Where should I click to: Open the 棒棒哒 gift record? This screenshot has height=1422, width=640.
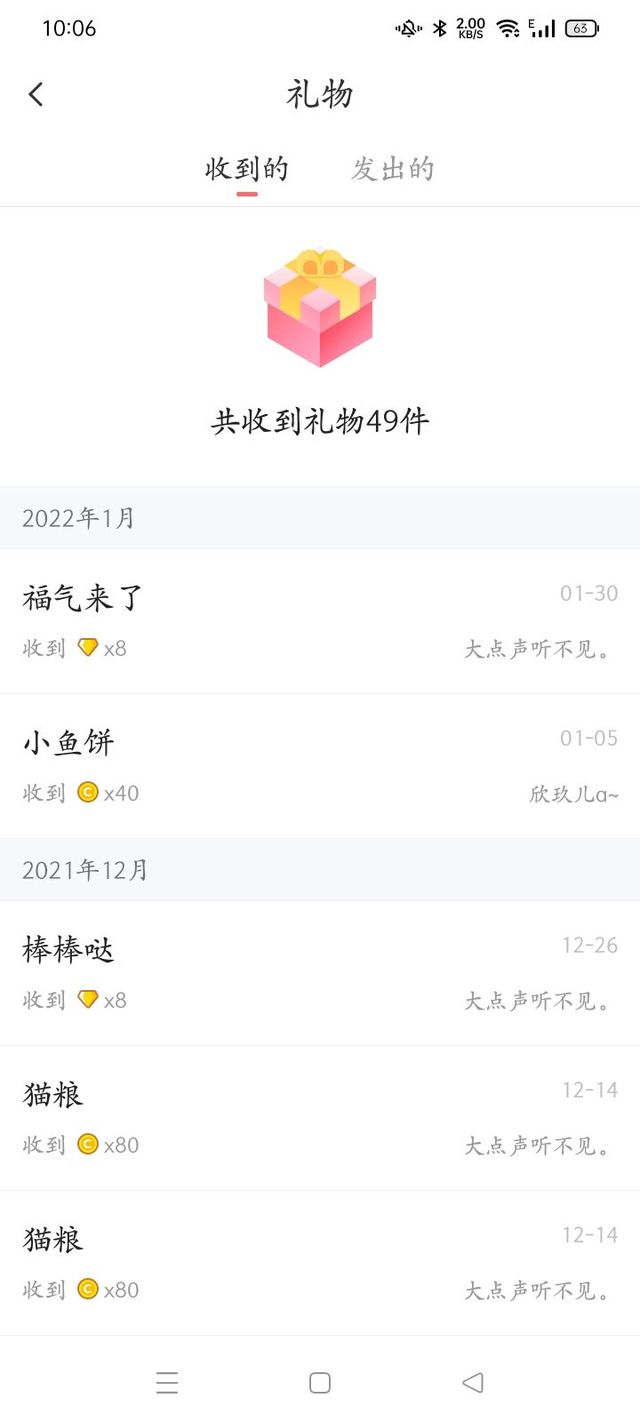pyautogui.click(x=320, y=973)
